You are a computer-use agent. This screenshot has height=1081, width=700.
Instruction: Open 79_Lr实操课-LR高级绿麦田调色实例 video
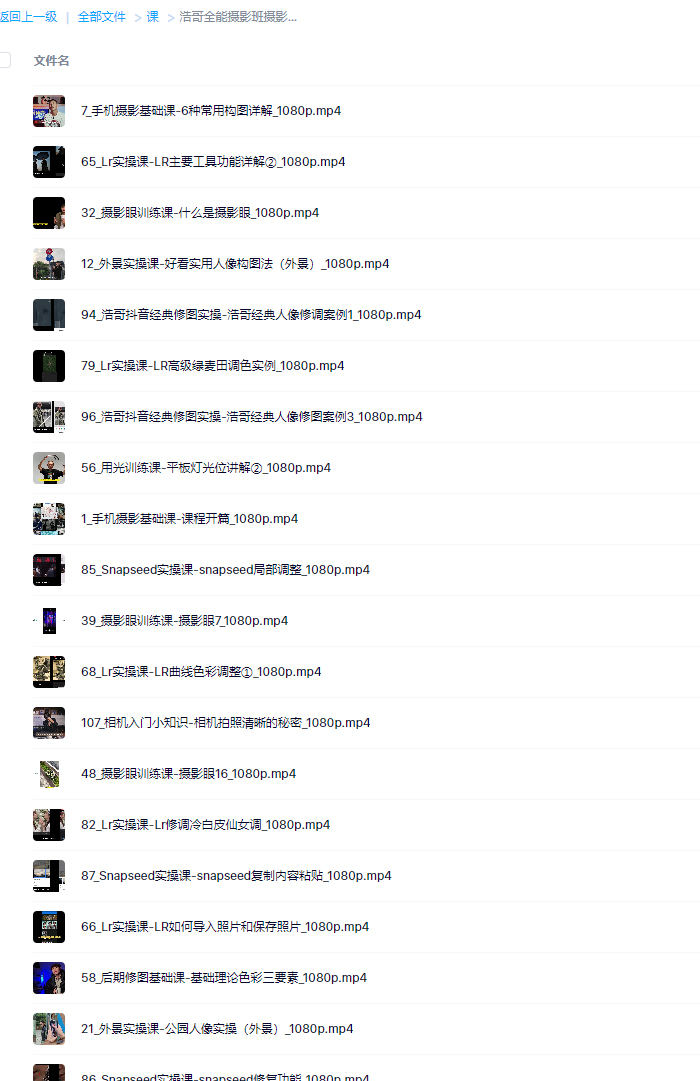click(212, 366)
